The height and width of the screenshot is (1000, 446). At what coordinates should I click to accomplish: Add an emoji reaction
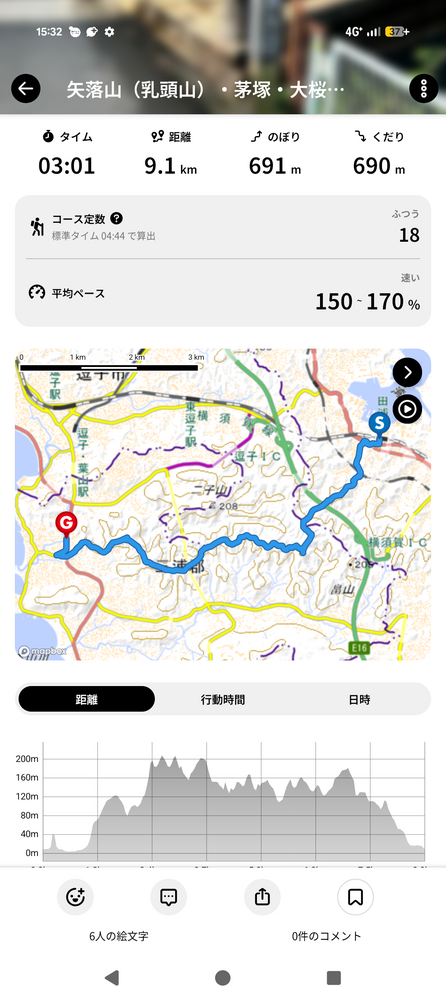(x=75, y=897)
